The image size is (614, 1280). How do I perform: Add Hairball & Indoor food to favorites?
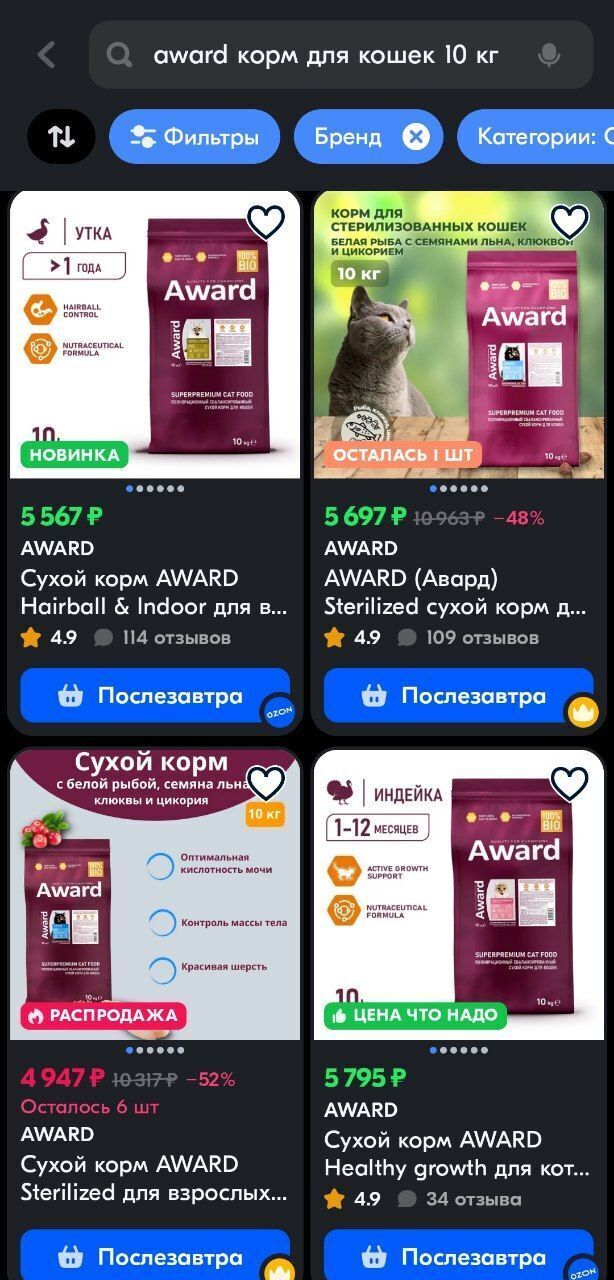point(266,222)
